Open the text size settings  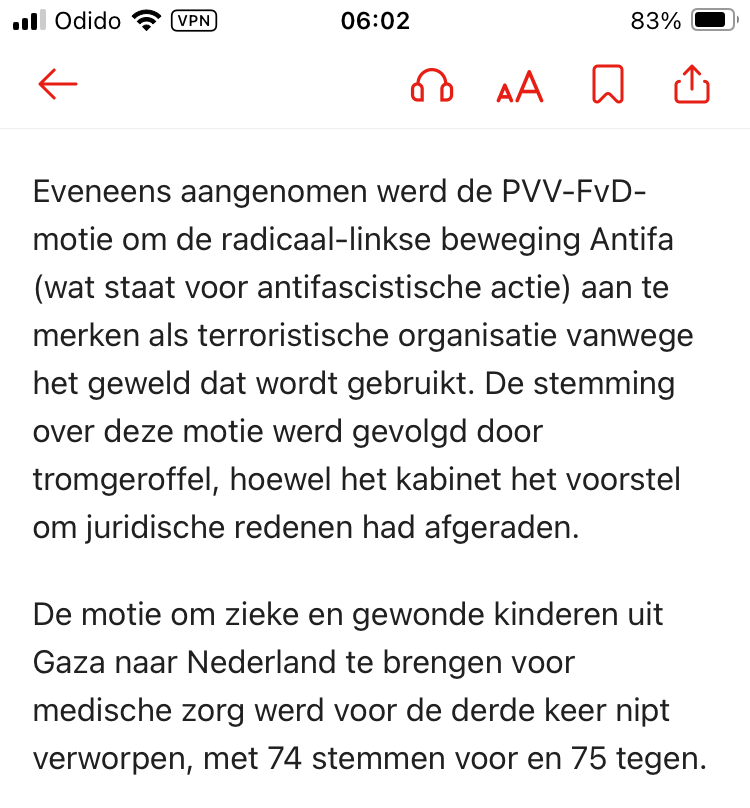[520, 87]
